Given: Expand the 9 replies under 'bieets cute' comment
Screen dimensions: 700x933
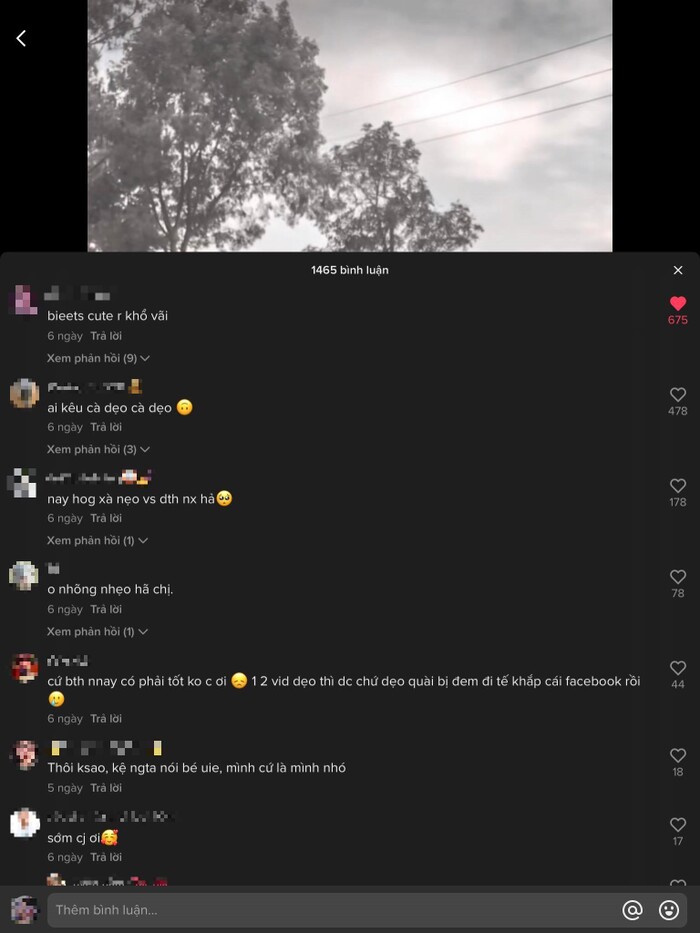Looking at the screenshot, I should (x=98, y=358).
